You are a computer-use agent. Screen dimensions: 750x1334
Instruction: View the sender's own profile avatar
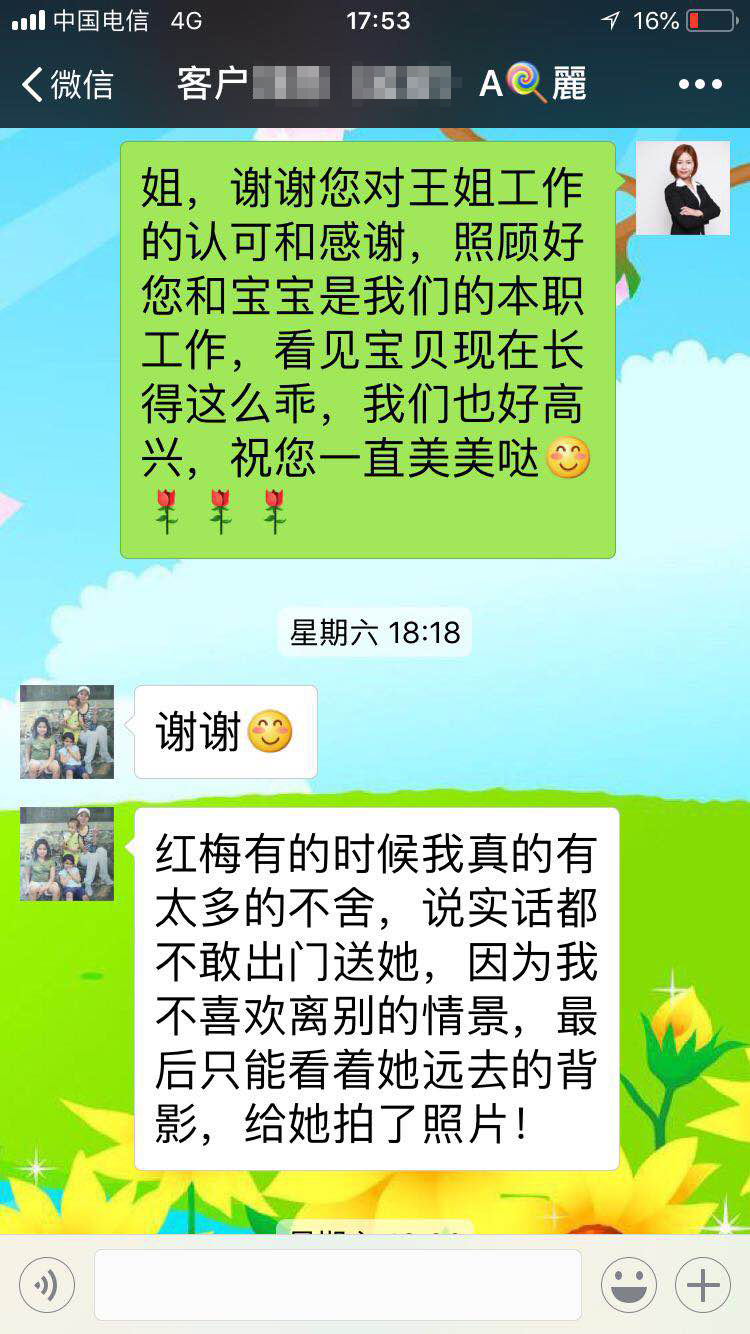683,188
